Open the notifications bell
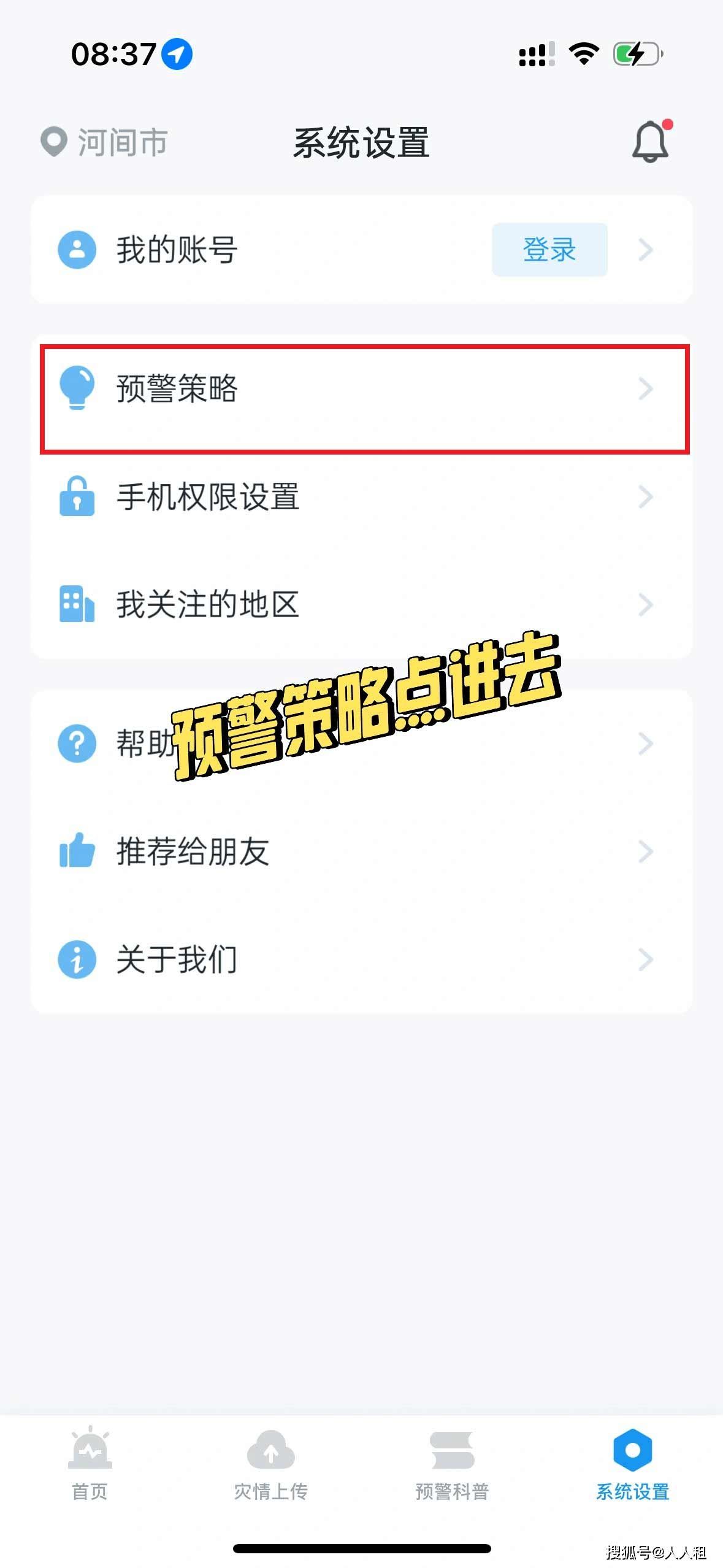 [650, 142]
